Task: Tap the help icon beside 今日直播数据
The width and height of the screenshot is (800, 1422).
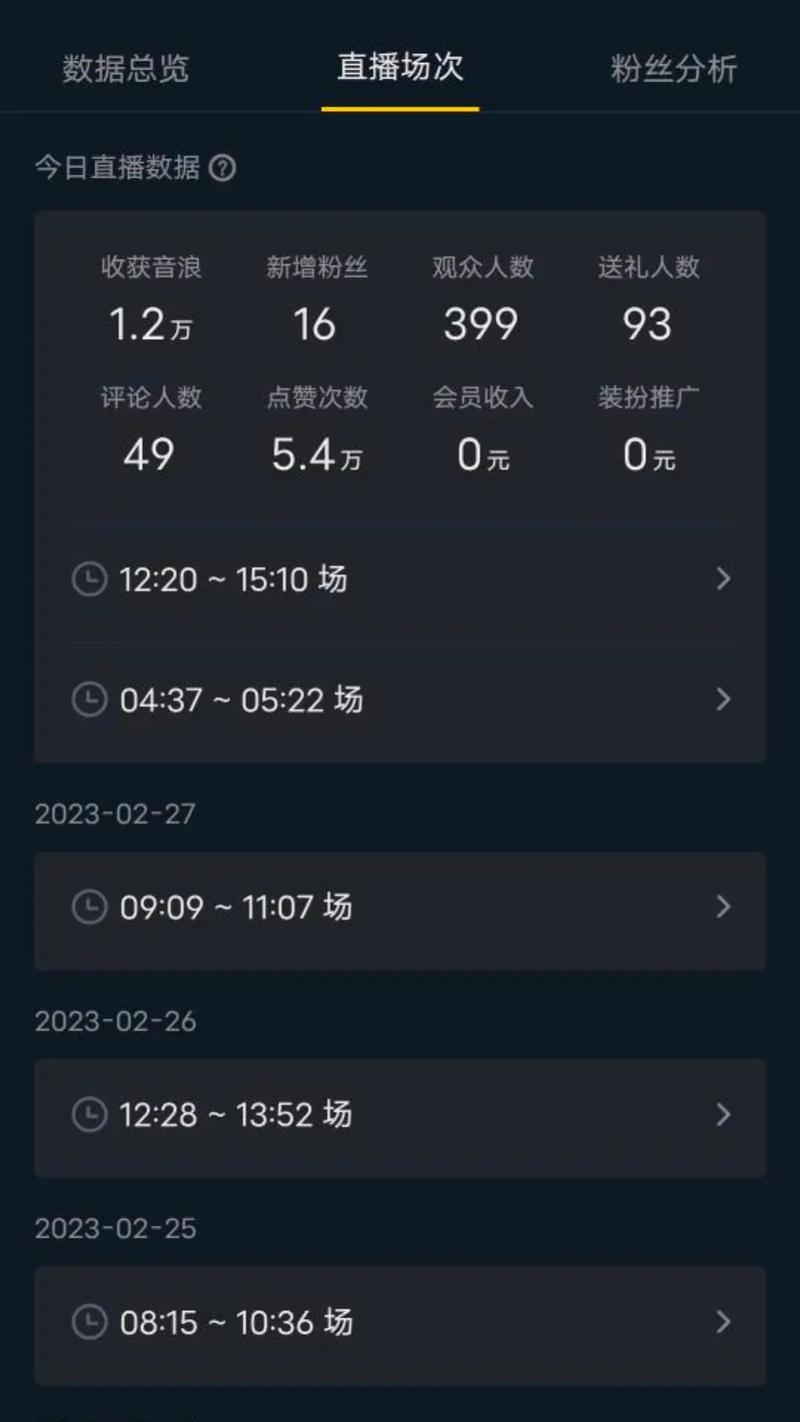Action: click(223, 168)
